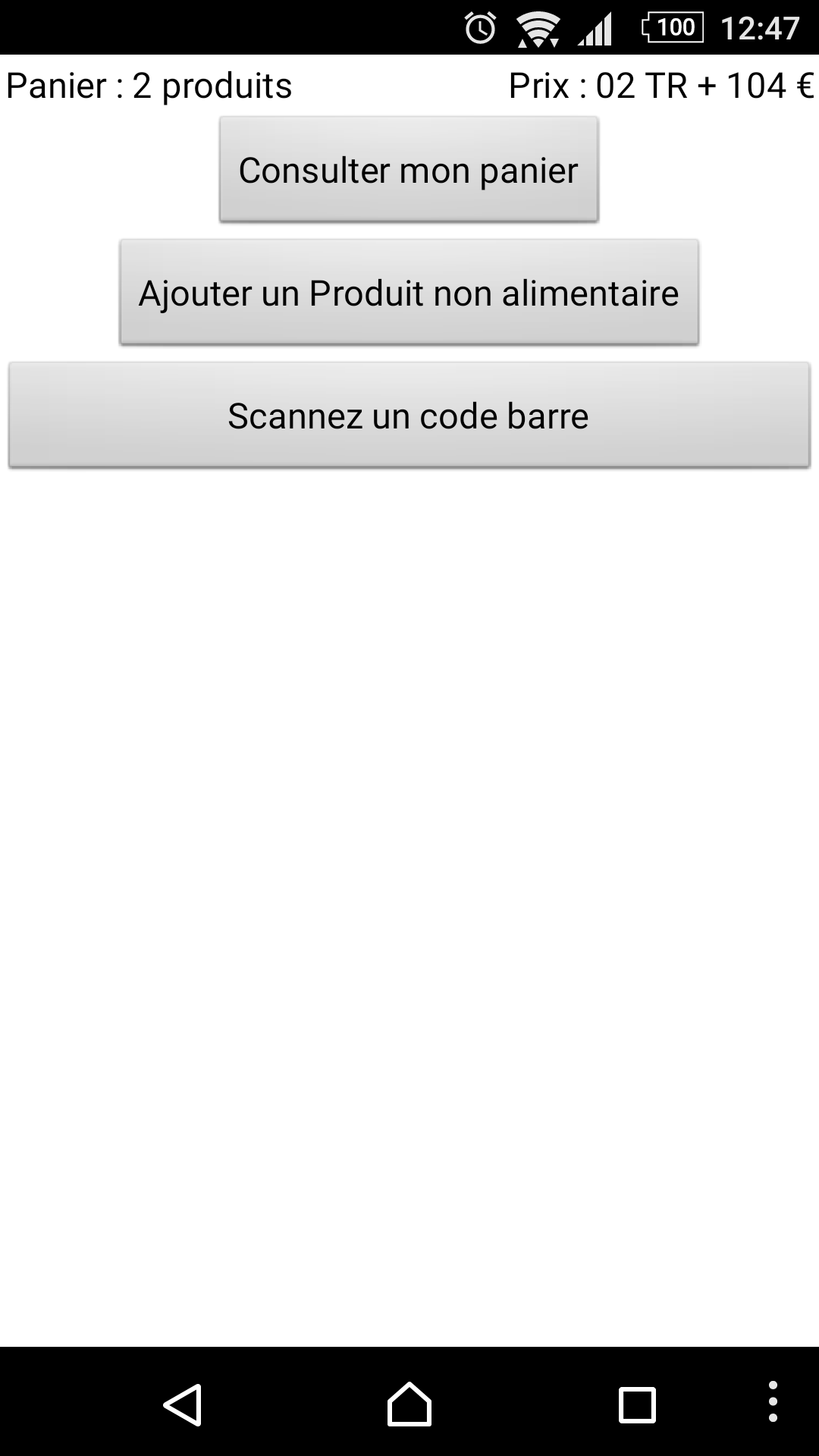Open Consulter mon panier
Viewport: 819px width, 1456px height.
coord(409,169)
